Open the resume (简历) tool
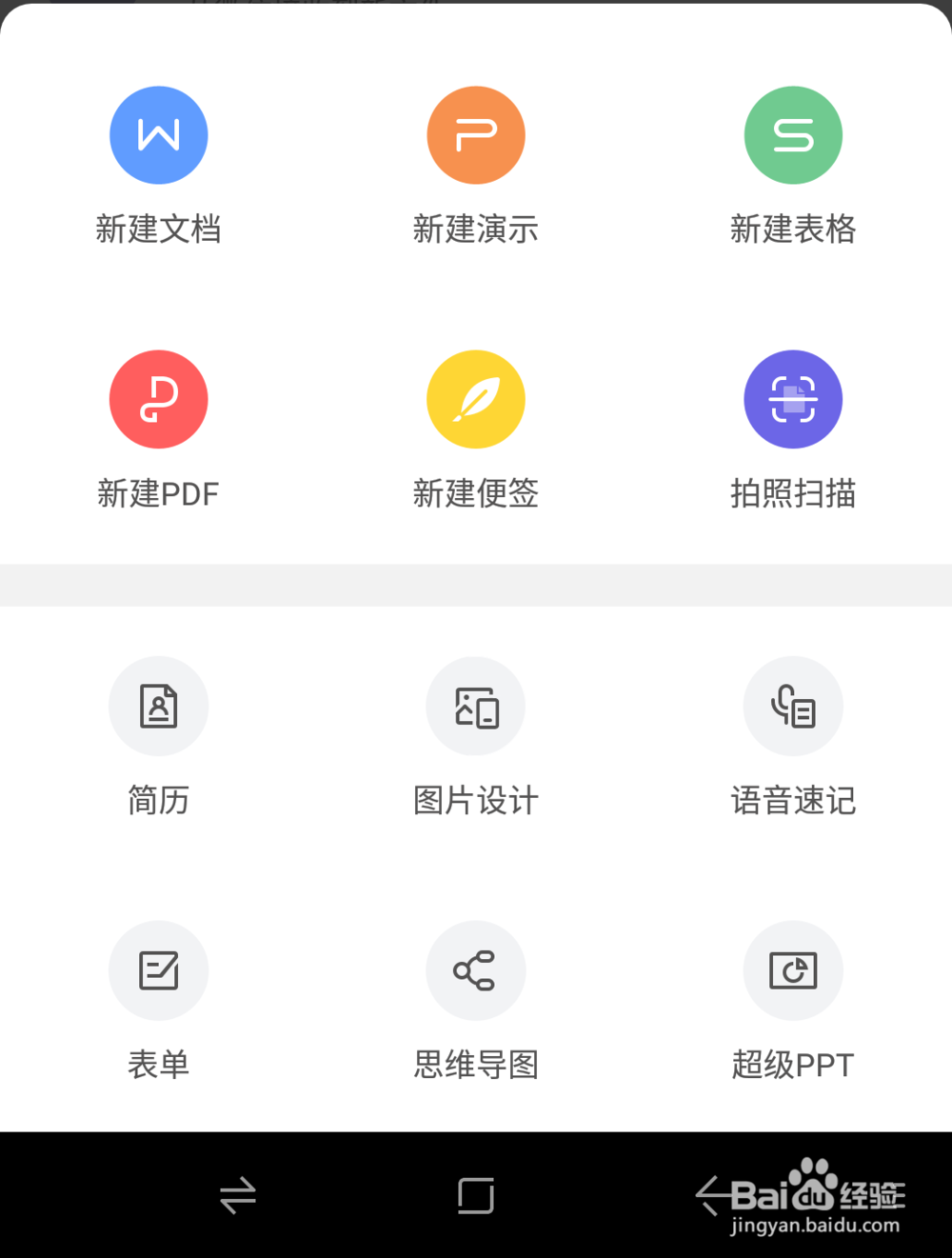 158,707
